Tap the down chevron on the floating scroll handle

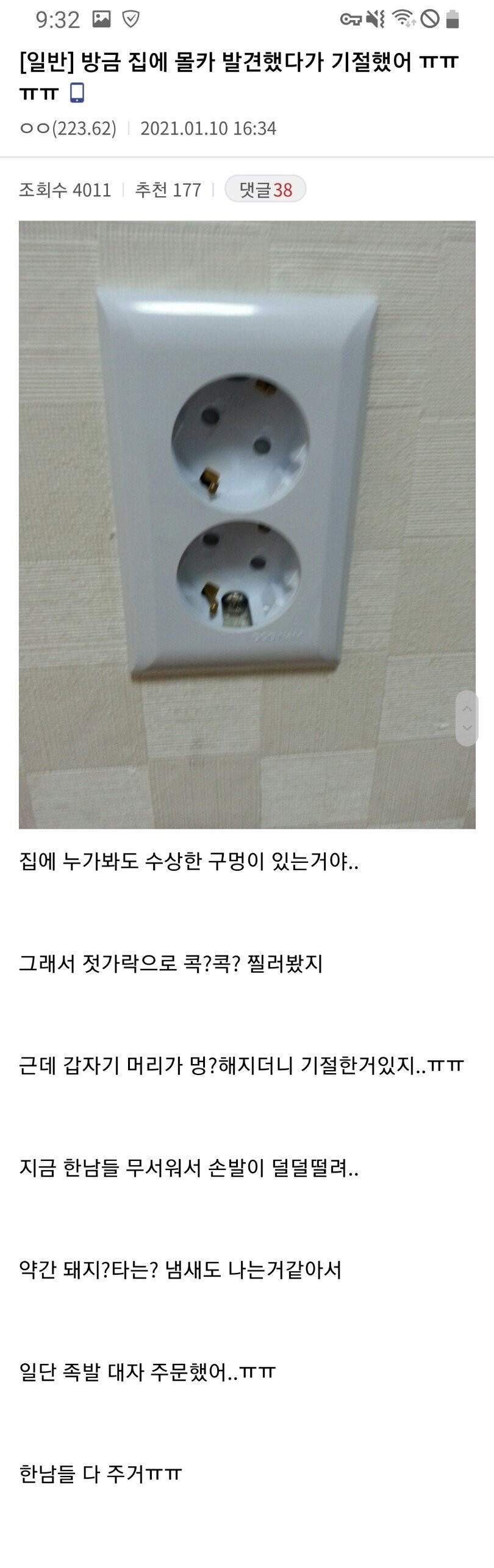[x=467, y=728]
